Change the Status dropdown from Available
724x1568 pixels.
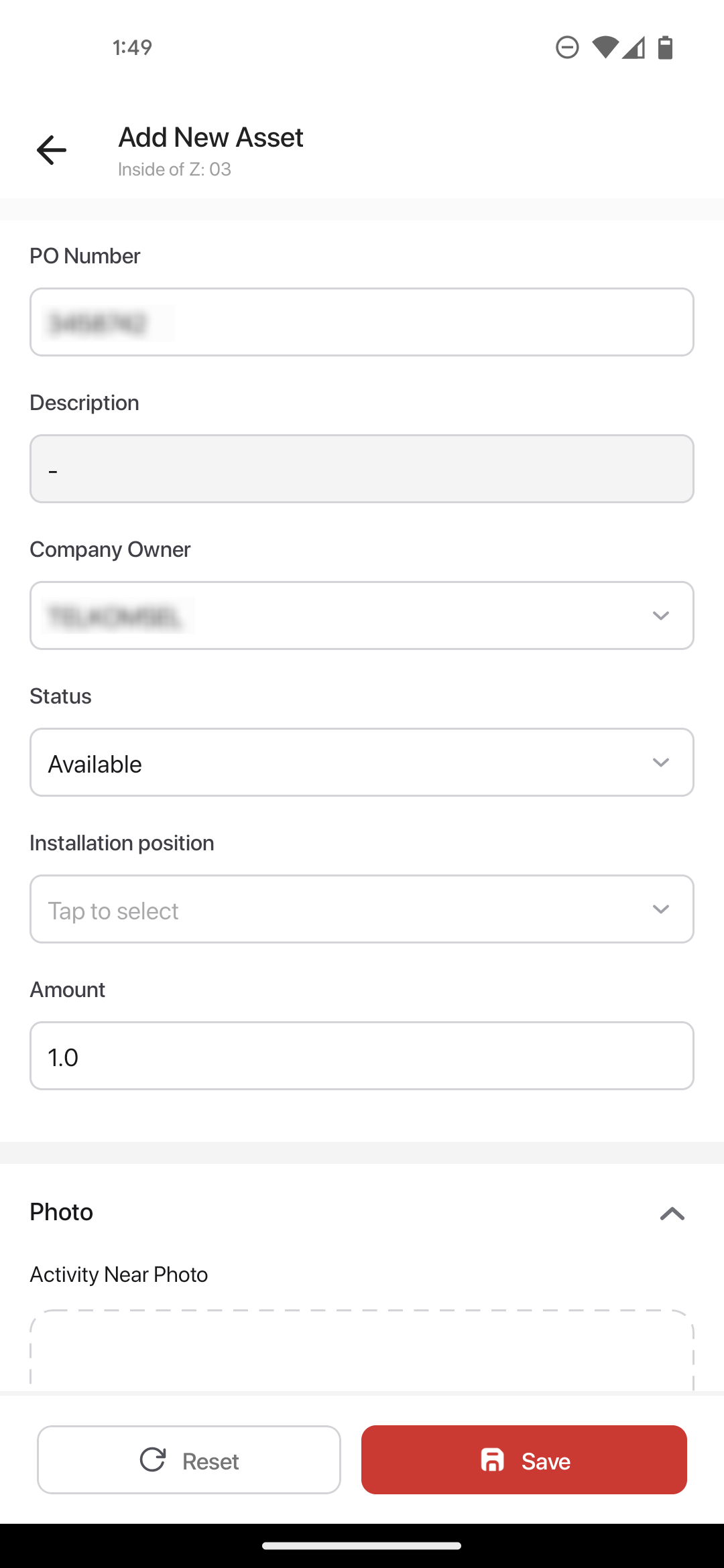pyautogui.click(x=362, y=763)
